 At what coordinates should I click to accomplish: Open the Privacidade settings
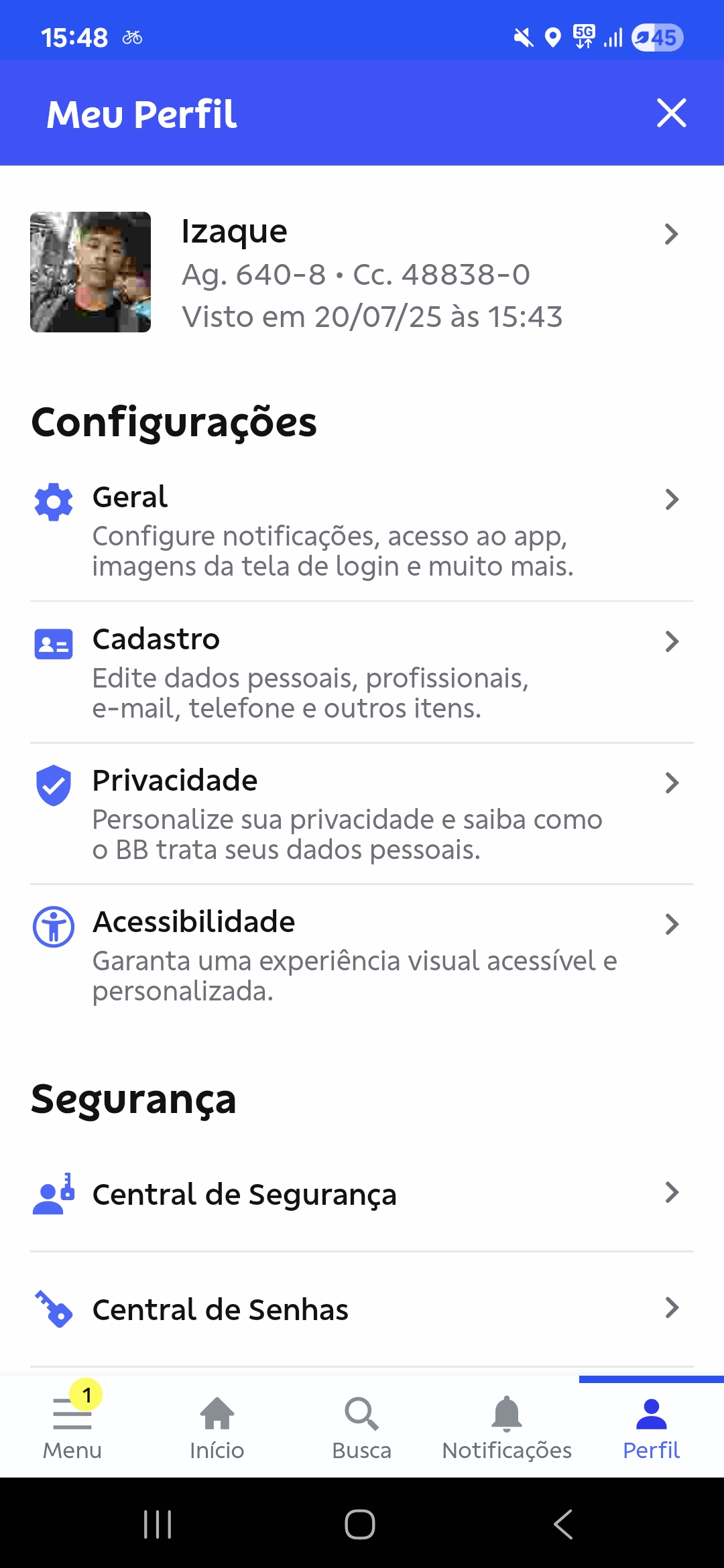click(362, 813)
